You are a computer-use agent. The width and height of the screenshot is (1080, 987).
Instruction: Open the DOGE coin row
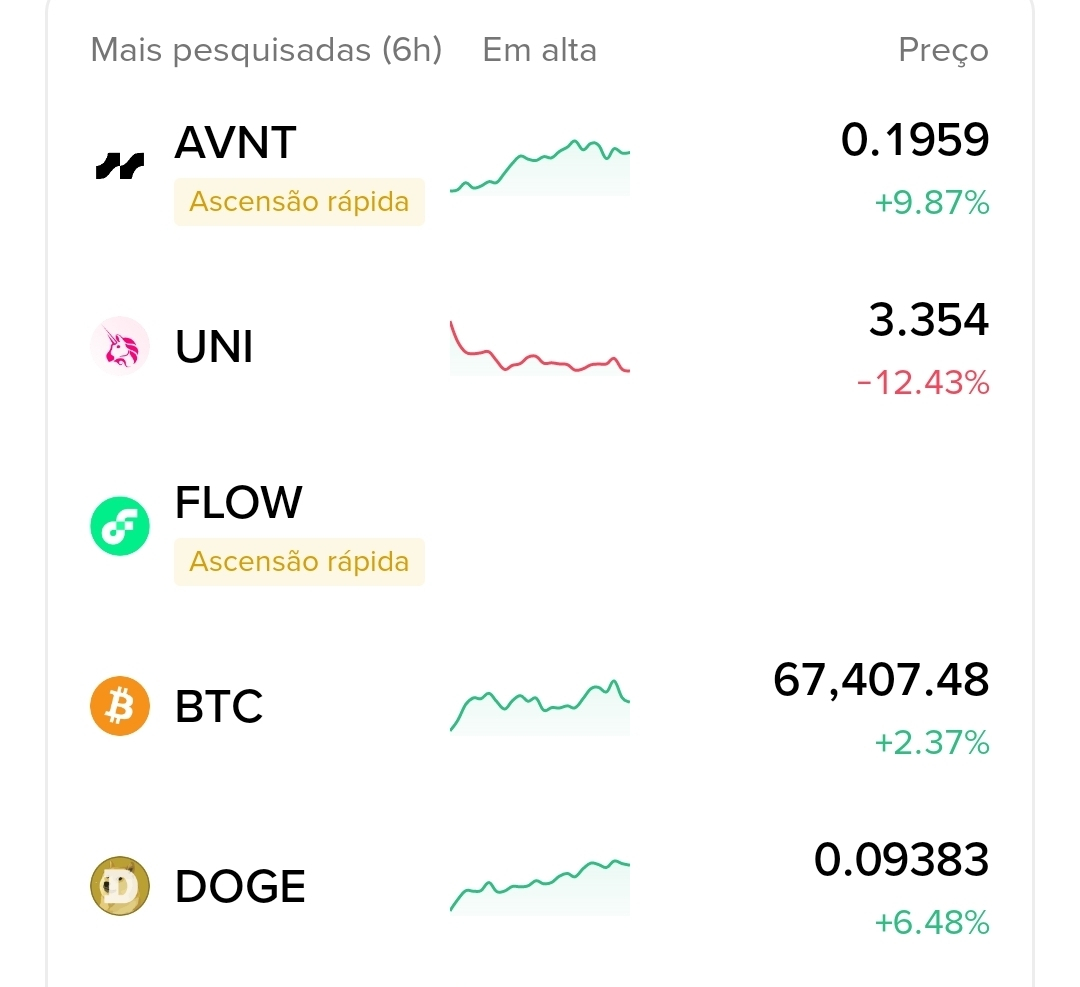[240, 887]
